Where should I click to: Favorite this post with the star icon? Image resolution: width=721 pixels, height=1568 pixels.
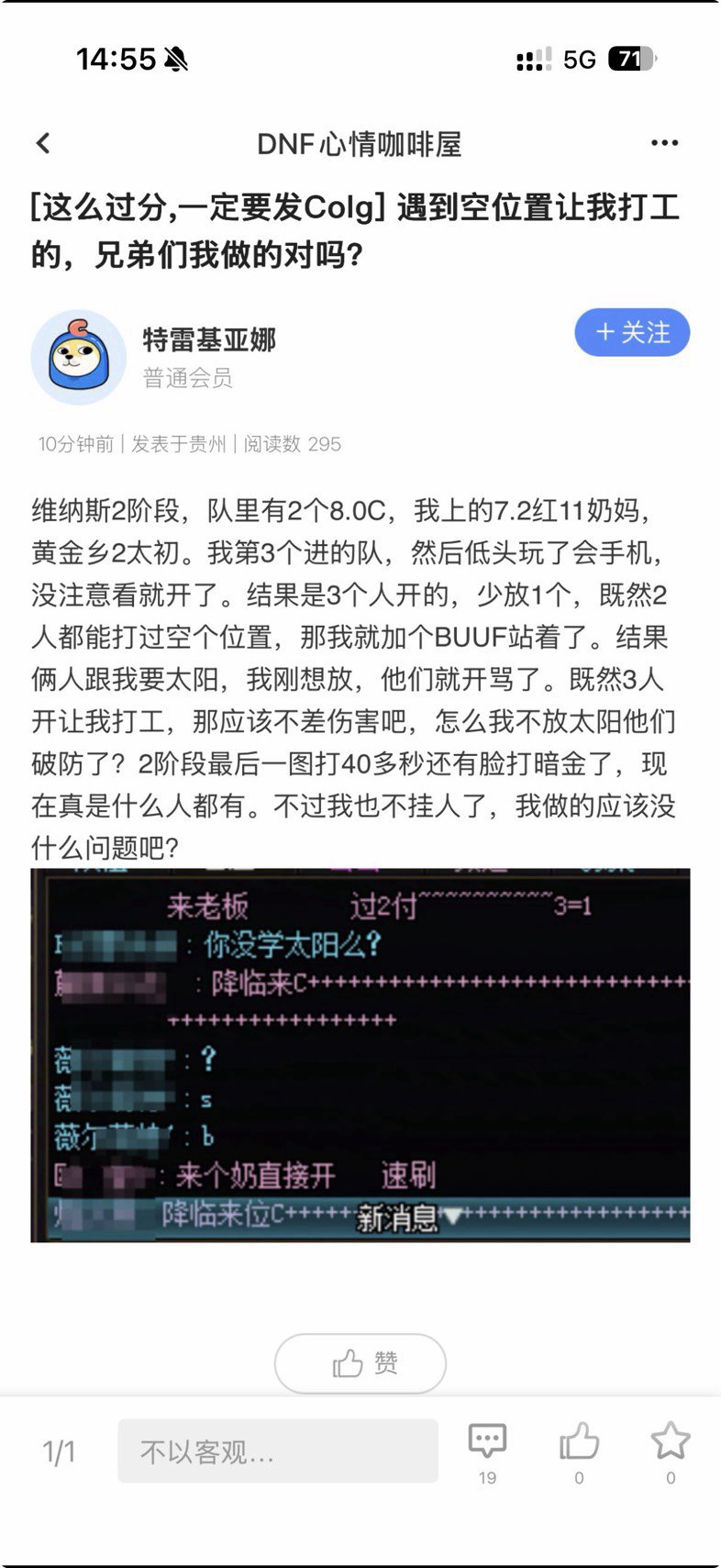(x=671, y=1442)
